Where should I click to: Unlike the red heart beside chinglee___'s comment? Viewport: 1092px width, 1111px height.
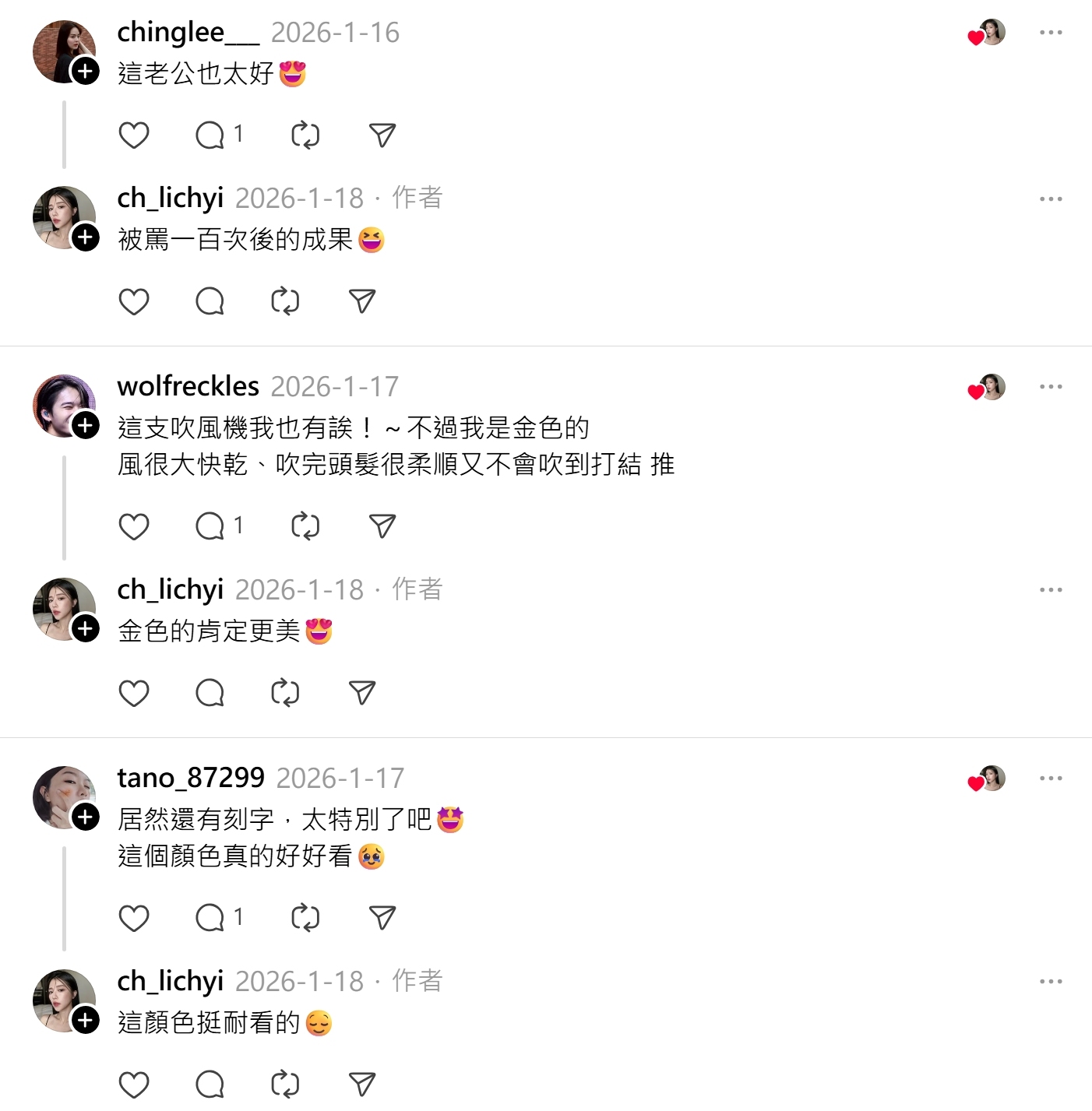[x=975, y=37]
